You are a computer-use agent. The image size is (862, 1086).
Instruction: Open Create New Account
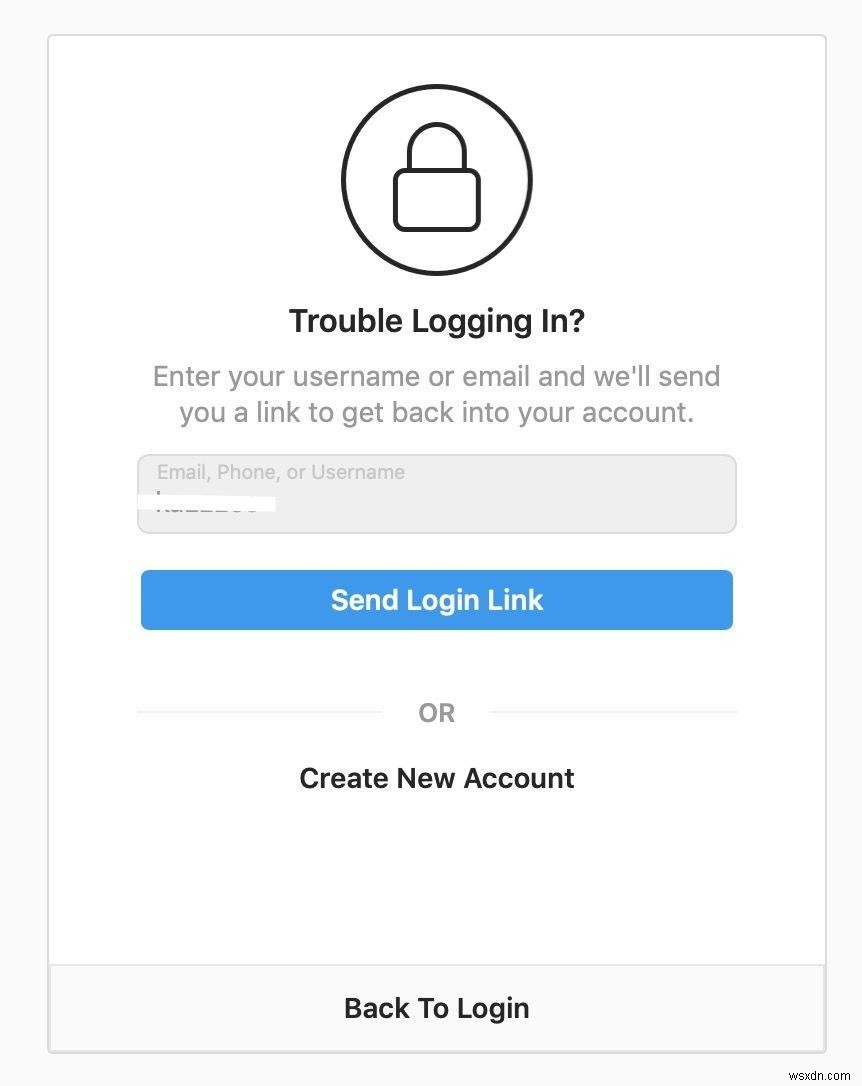point(437,778)
